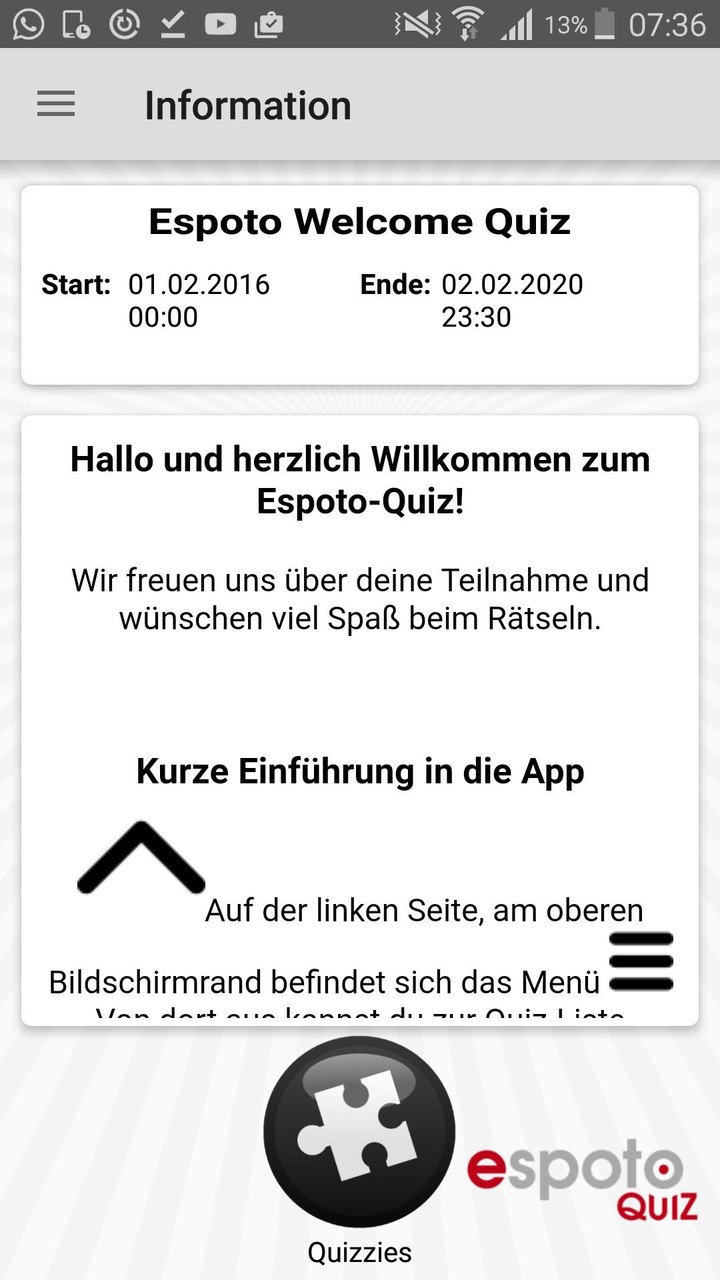The width and height of the screenshot is (720, 1280).
Task: Tap the vibrate mode icon
Action: click(x=413, y=26)
